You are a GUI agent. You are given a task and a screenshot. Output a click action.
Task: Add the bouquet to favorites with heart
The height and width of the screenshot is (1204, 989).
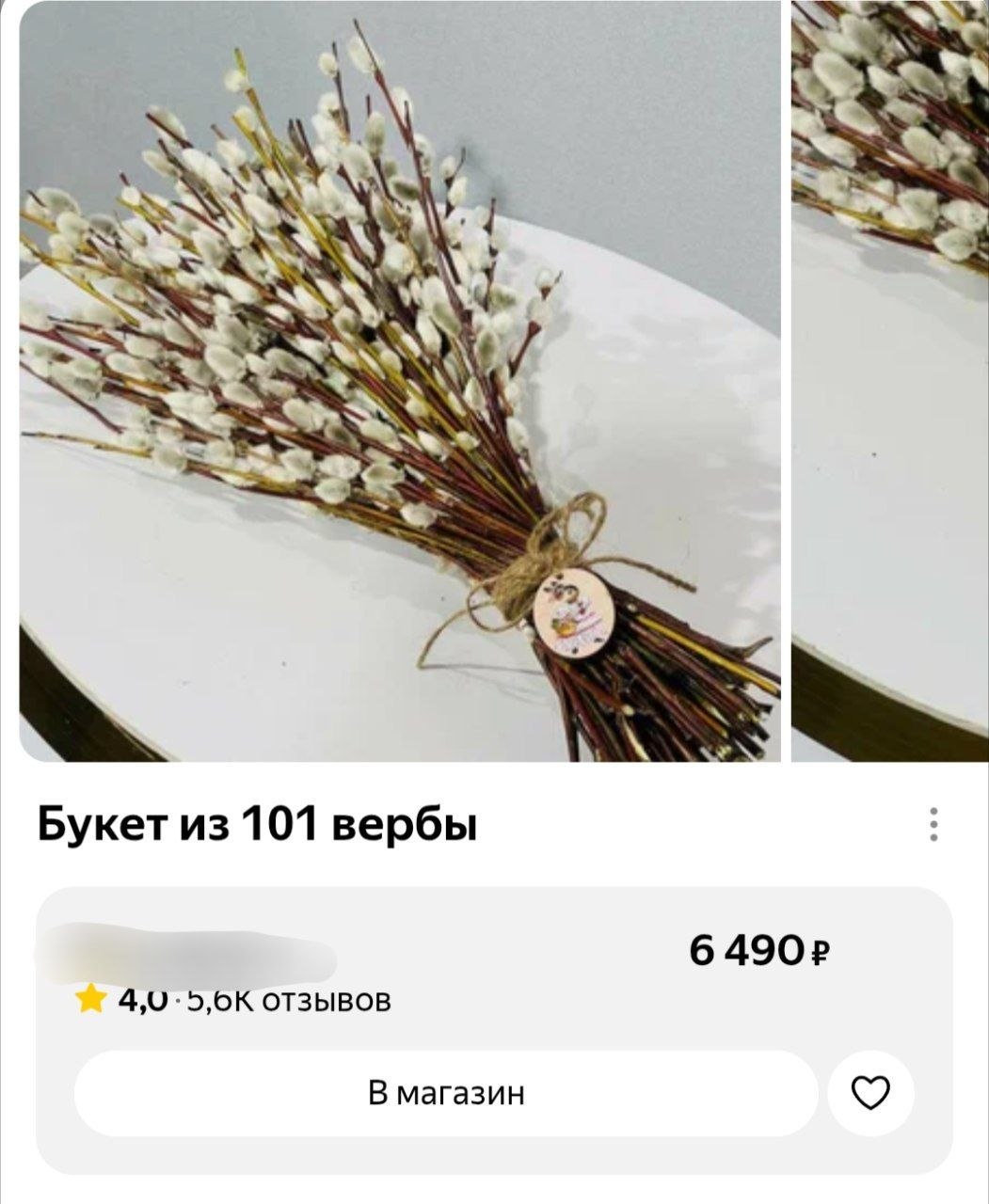click(x=870, y=1093)
